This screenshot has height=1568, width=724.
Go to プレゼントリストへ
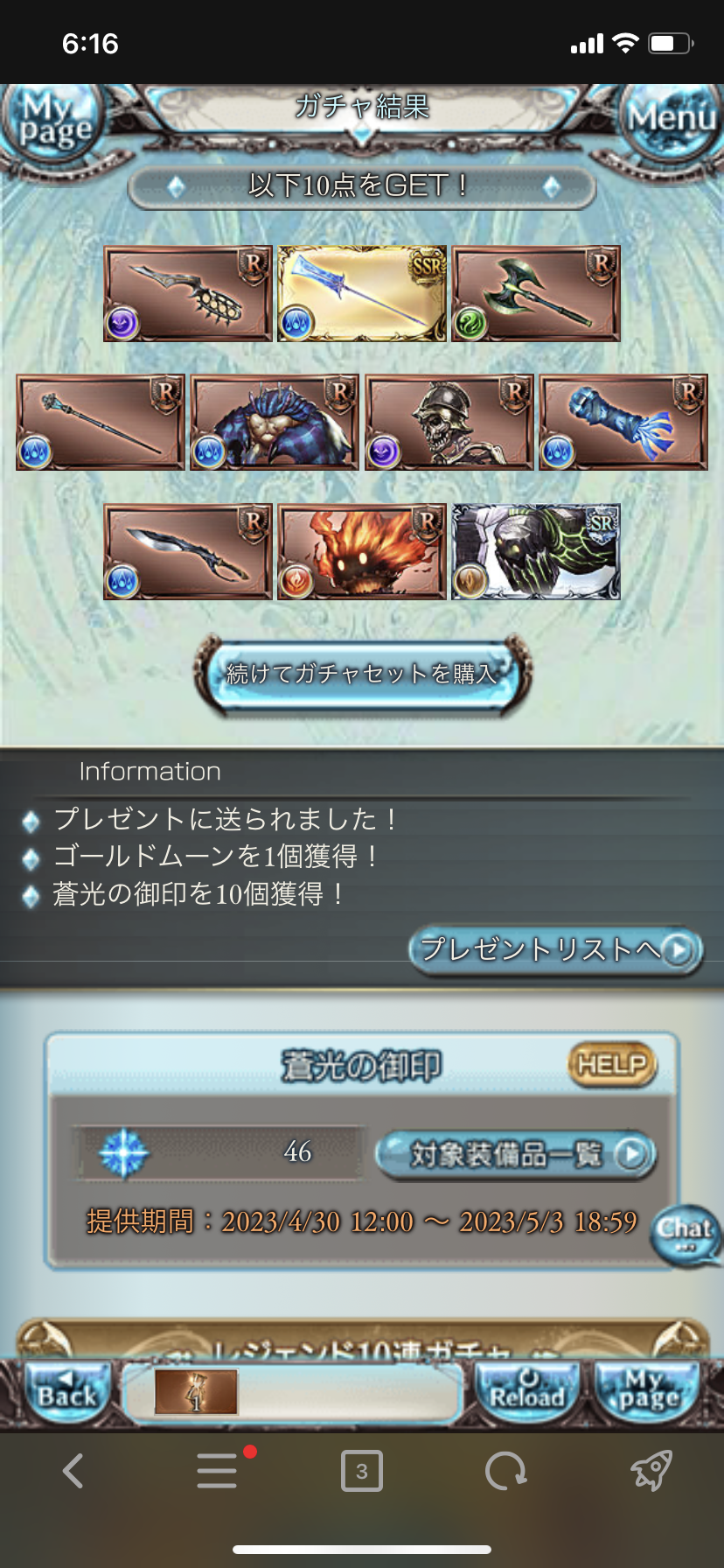[x=555, y=949]
